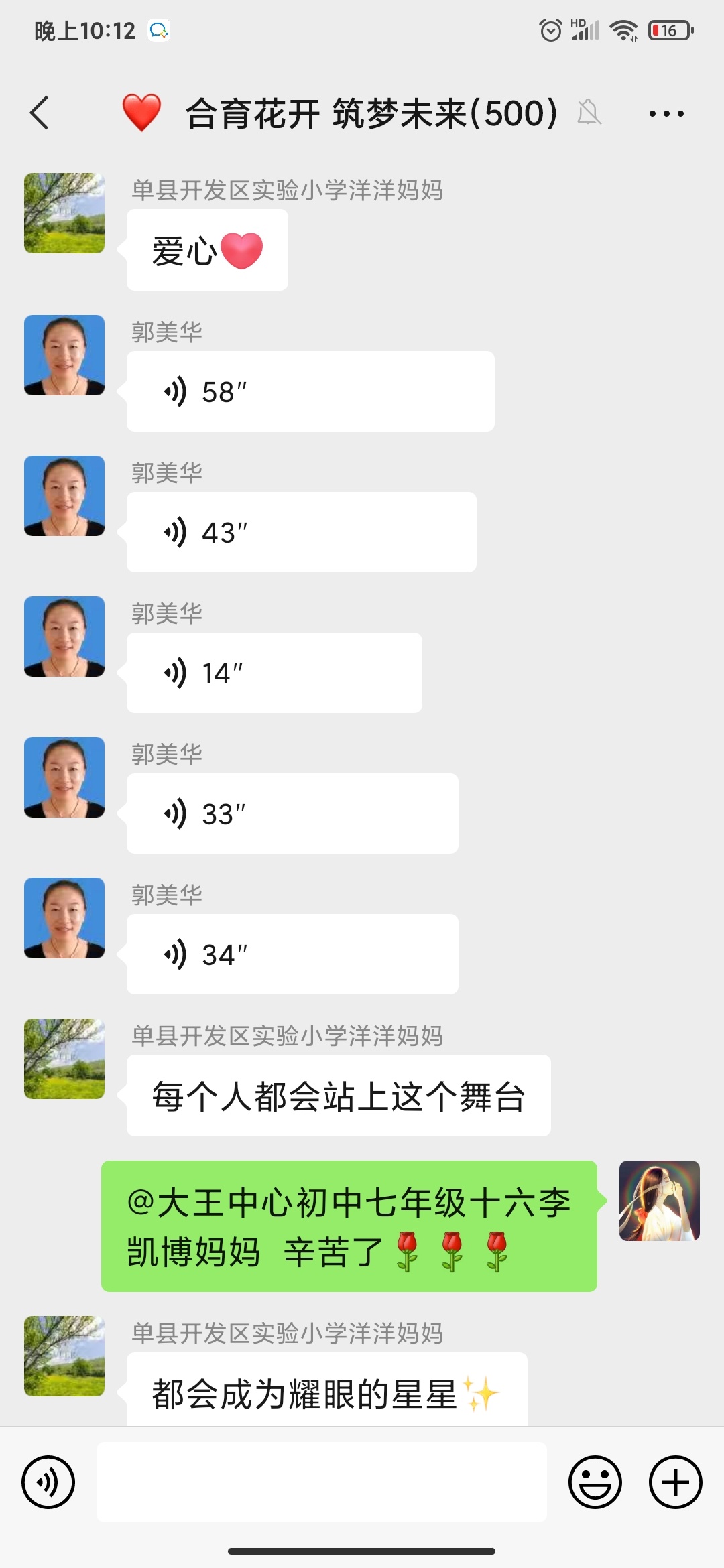Tap the Wi-Fi status icon

click(623, 29)
